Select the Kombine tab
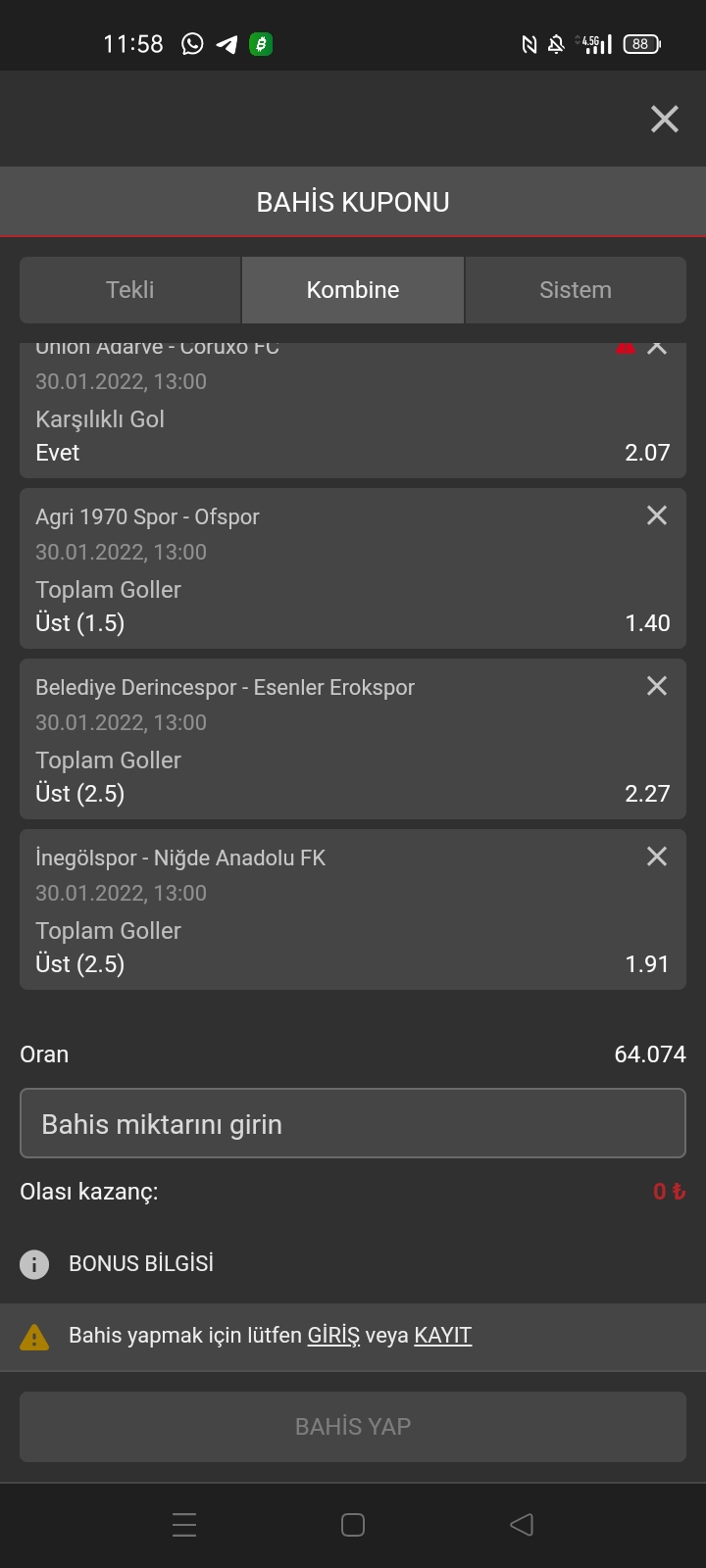706x1568 pixels. pos(353,290)
